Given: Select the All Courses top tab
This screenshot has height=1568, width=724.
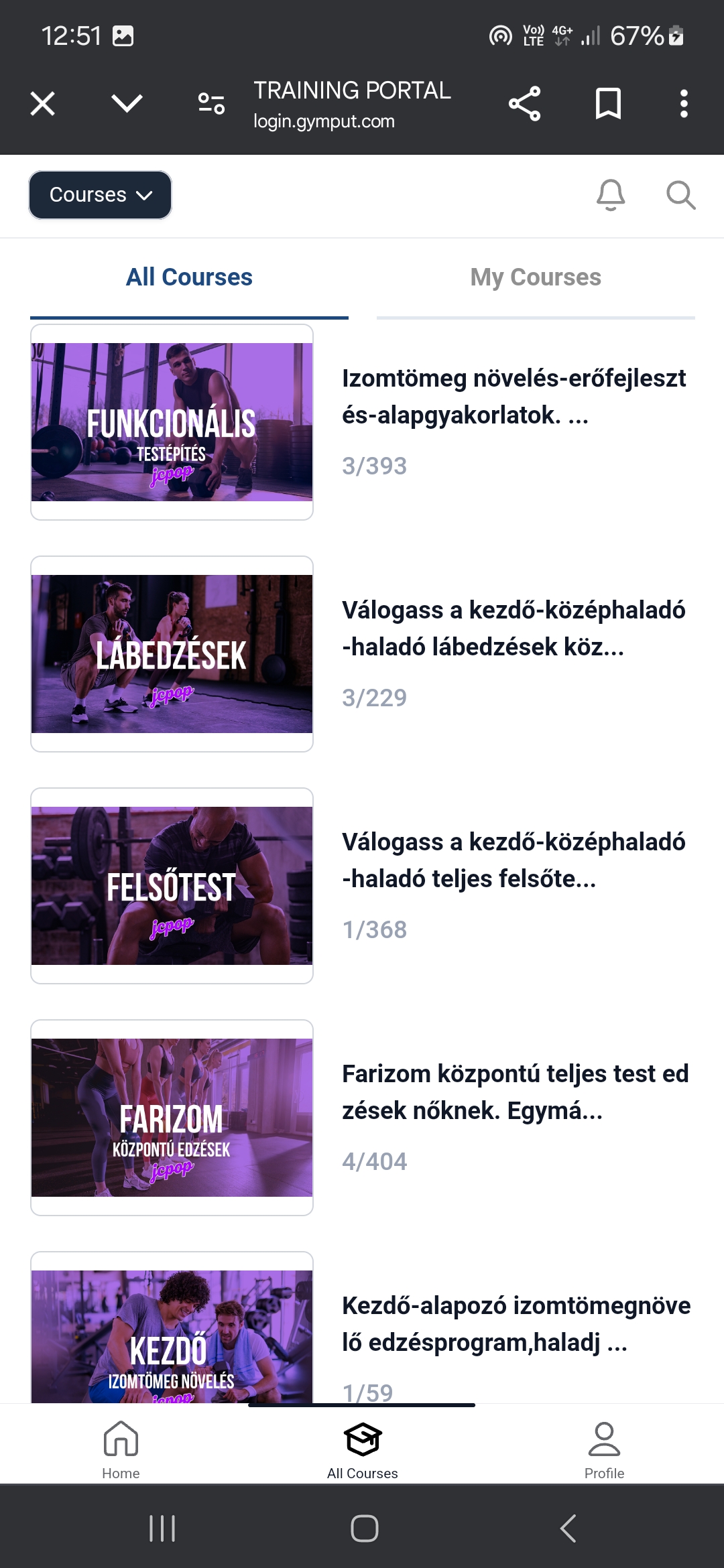Looking at the screenshot, I should click(x=189, y=277).
